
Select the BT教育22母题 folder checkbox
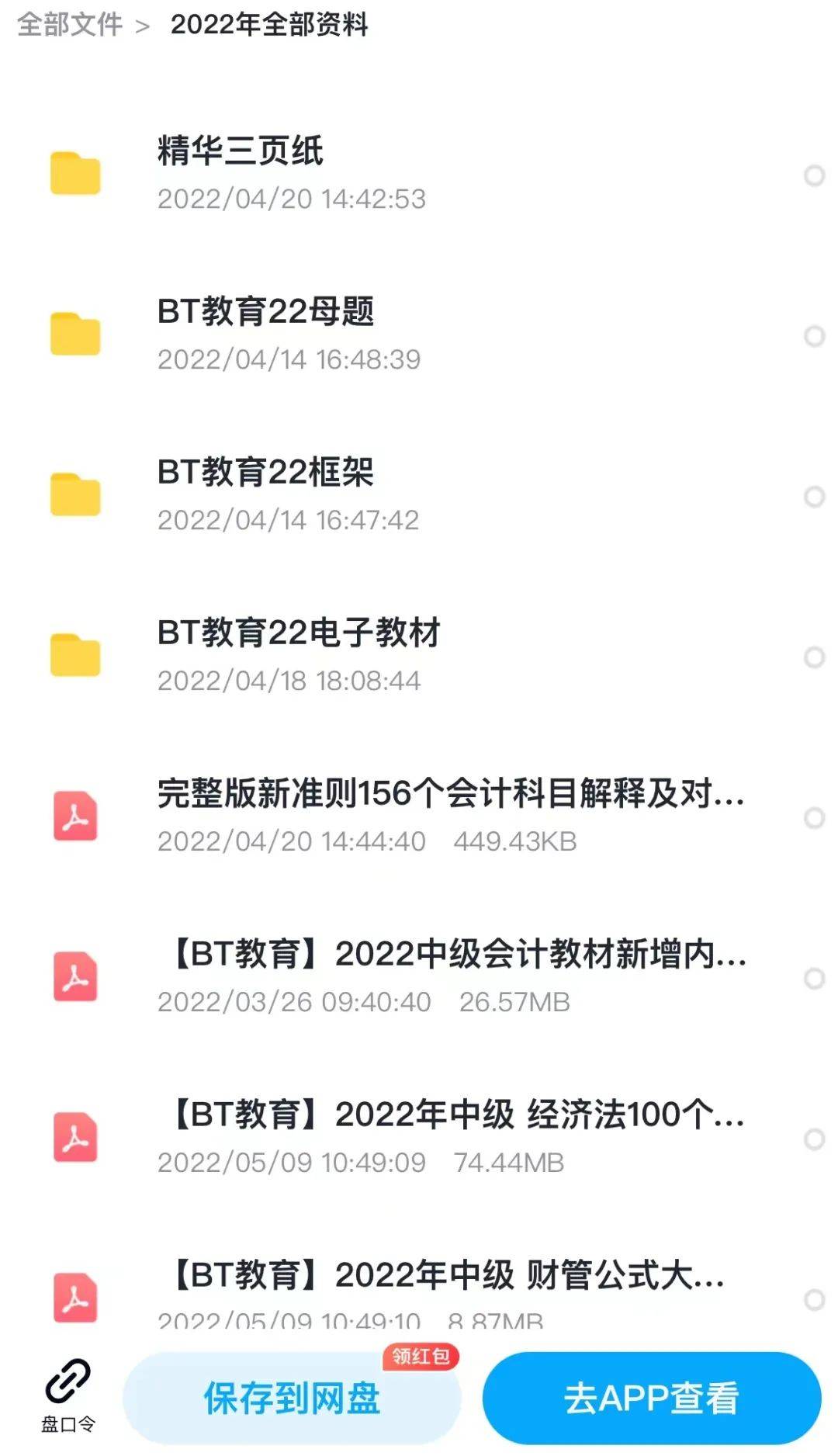pyautogui.click(x=814, y=336)
